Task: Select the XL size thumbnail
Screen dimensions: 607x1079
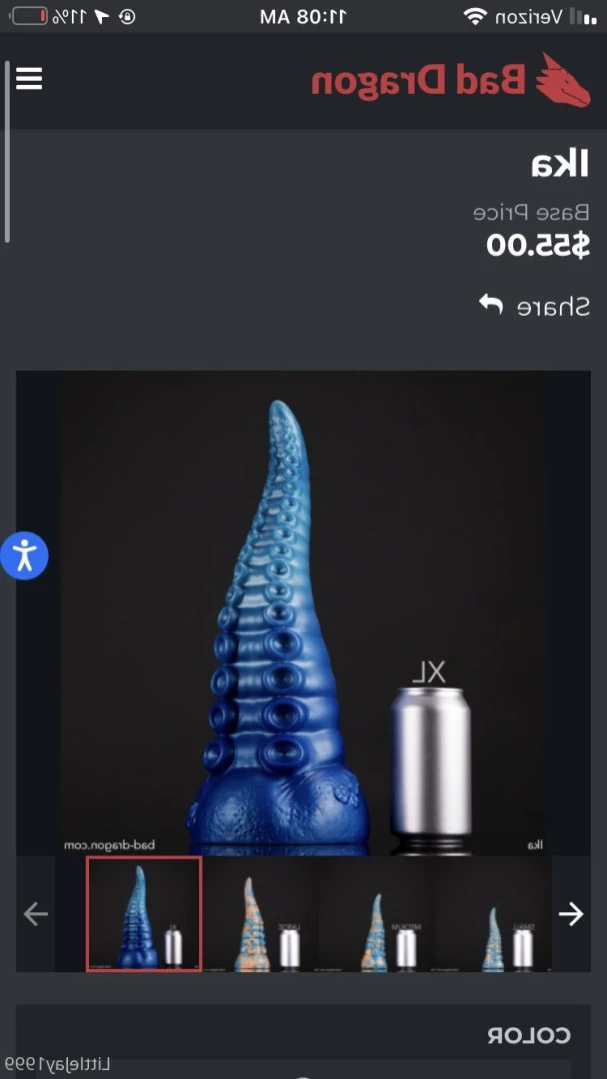Action: point(144,914)
